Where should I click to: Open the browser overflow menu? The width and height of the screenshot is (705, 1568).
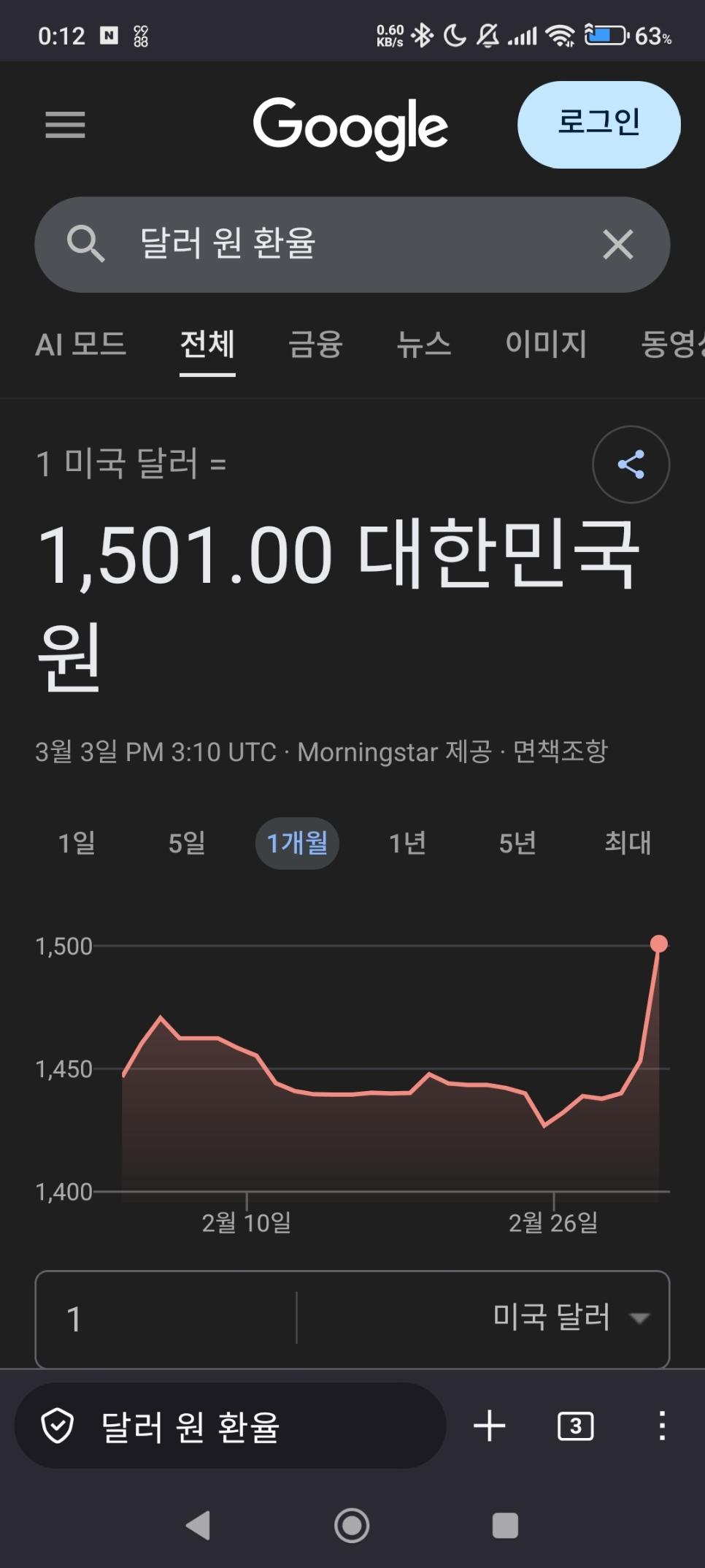[x=661, y=1426]
